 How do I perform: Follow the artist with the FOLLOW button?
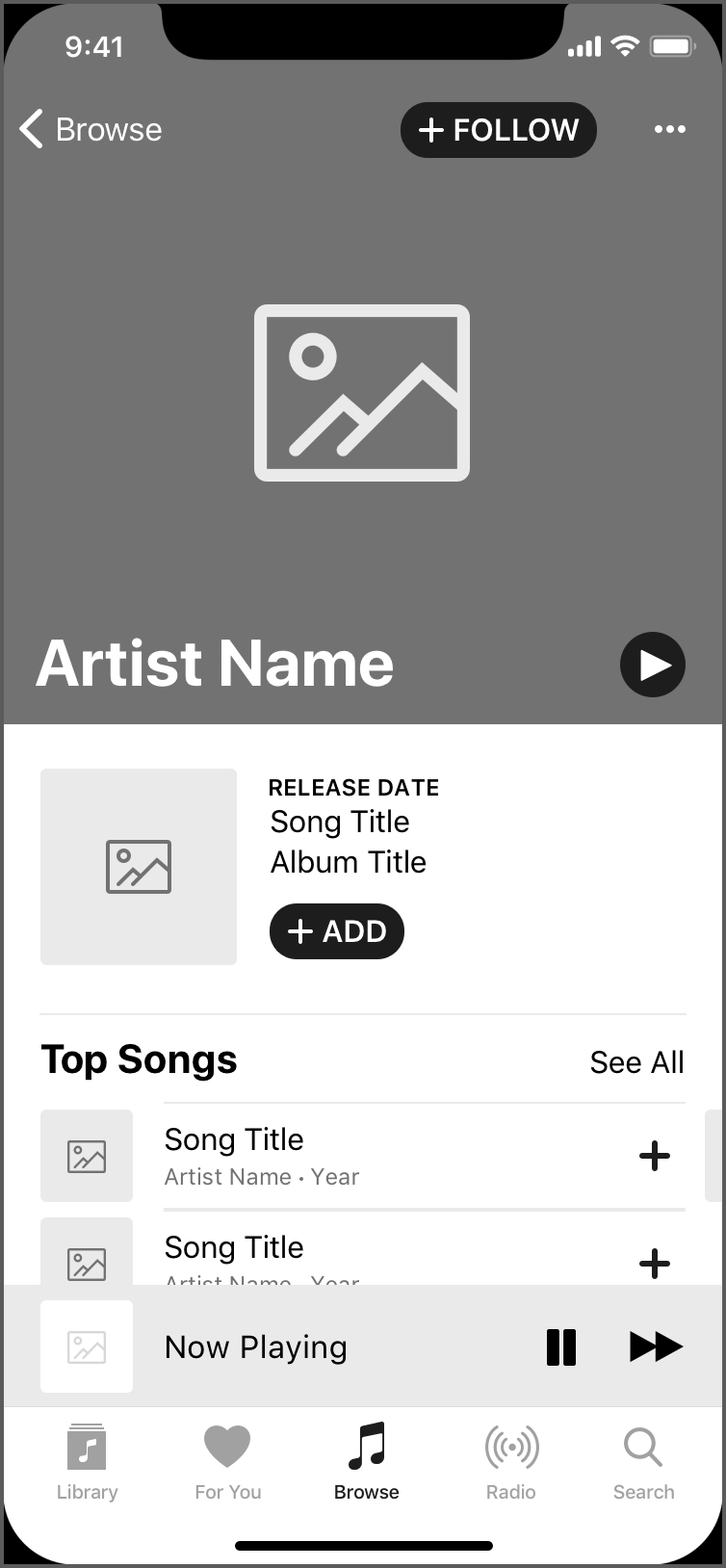[x=498, y=129]
